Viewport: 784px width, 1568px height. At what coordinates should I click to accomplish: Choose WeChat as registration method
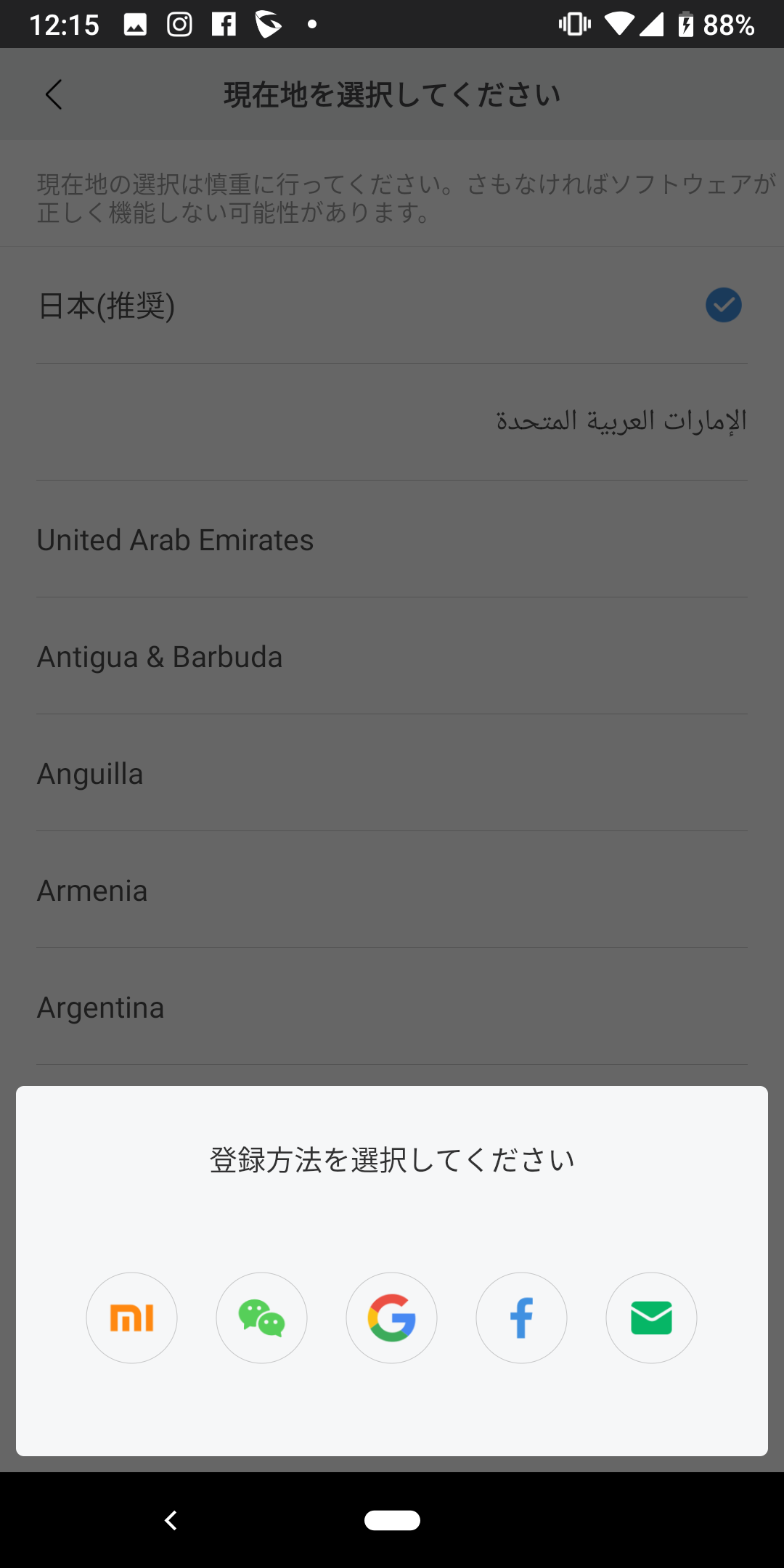pos(261,1318)
